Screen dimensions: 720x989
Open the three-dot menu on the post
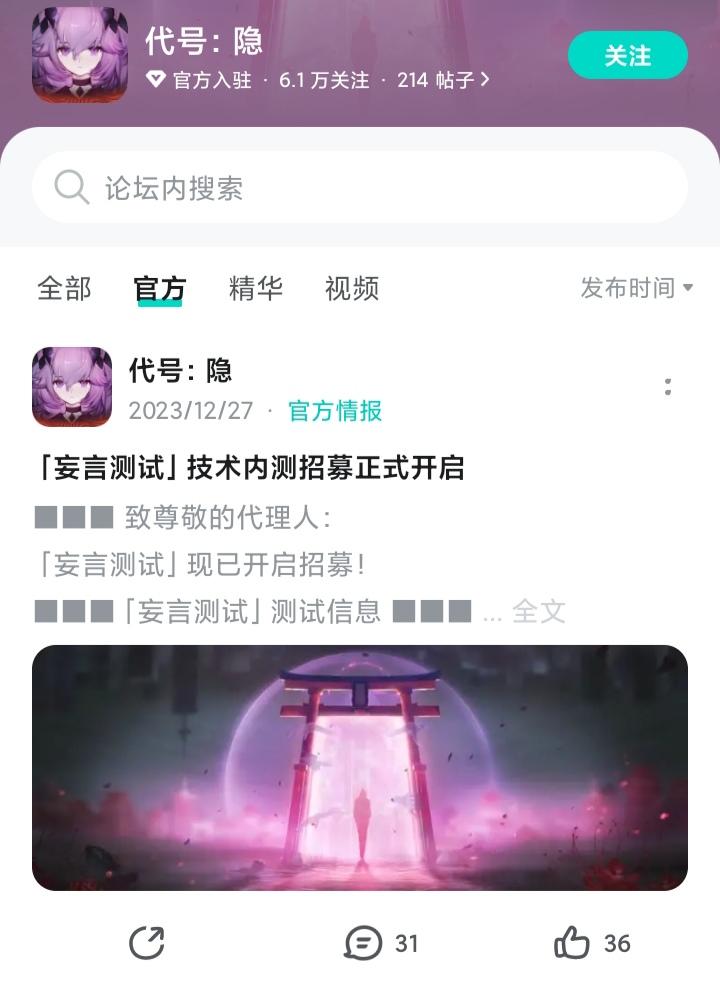668,392
